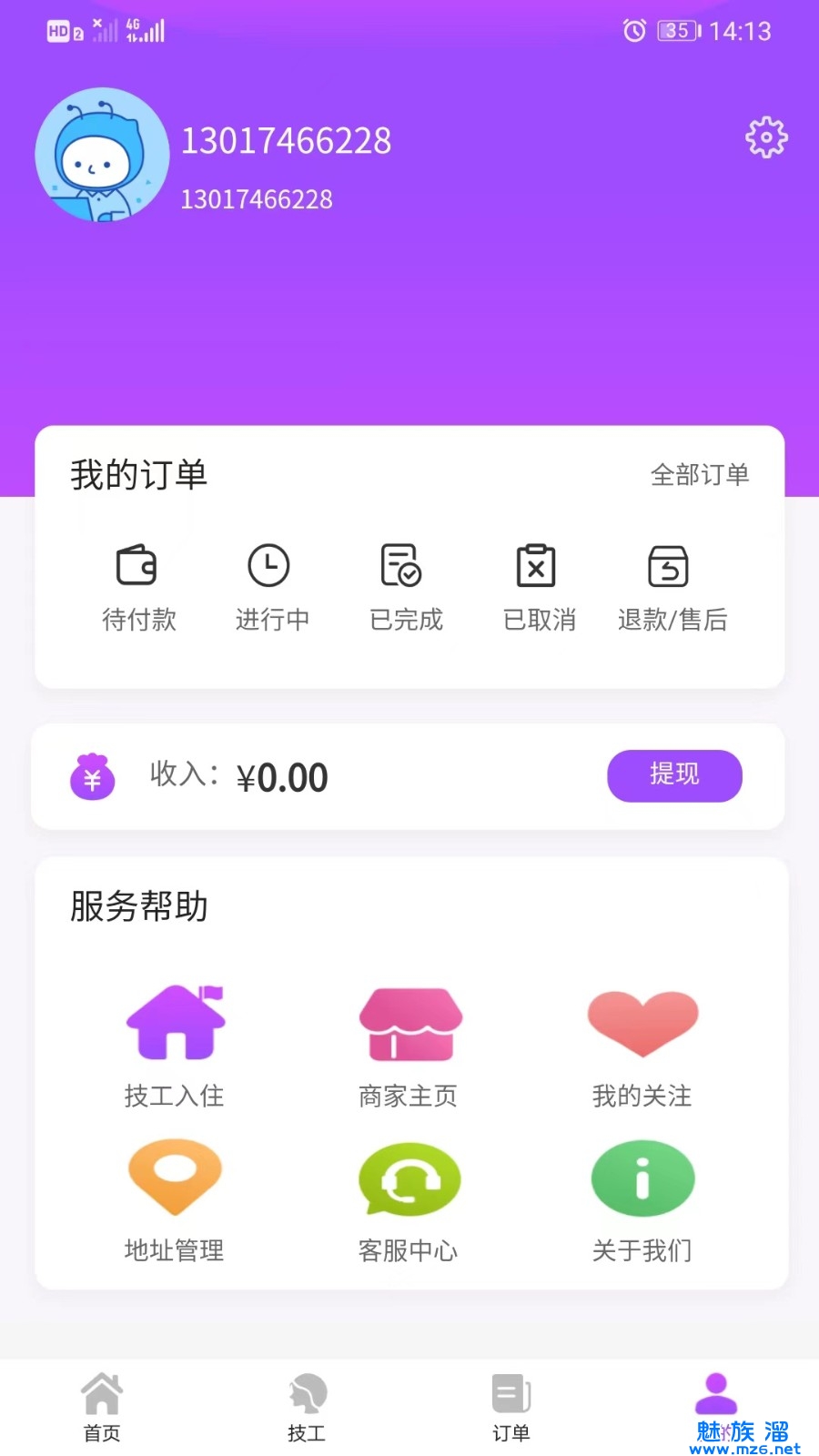Open 已完成 completed orders
Screen dimensions: 819x1456
tap(405, 586)
